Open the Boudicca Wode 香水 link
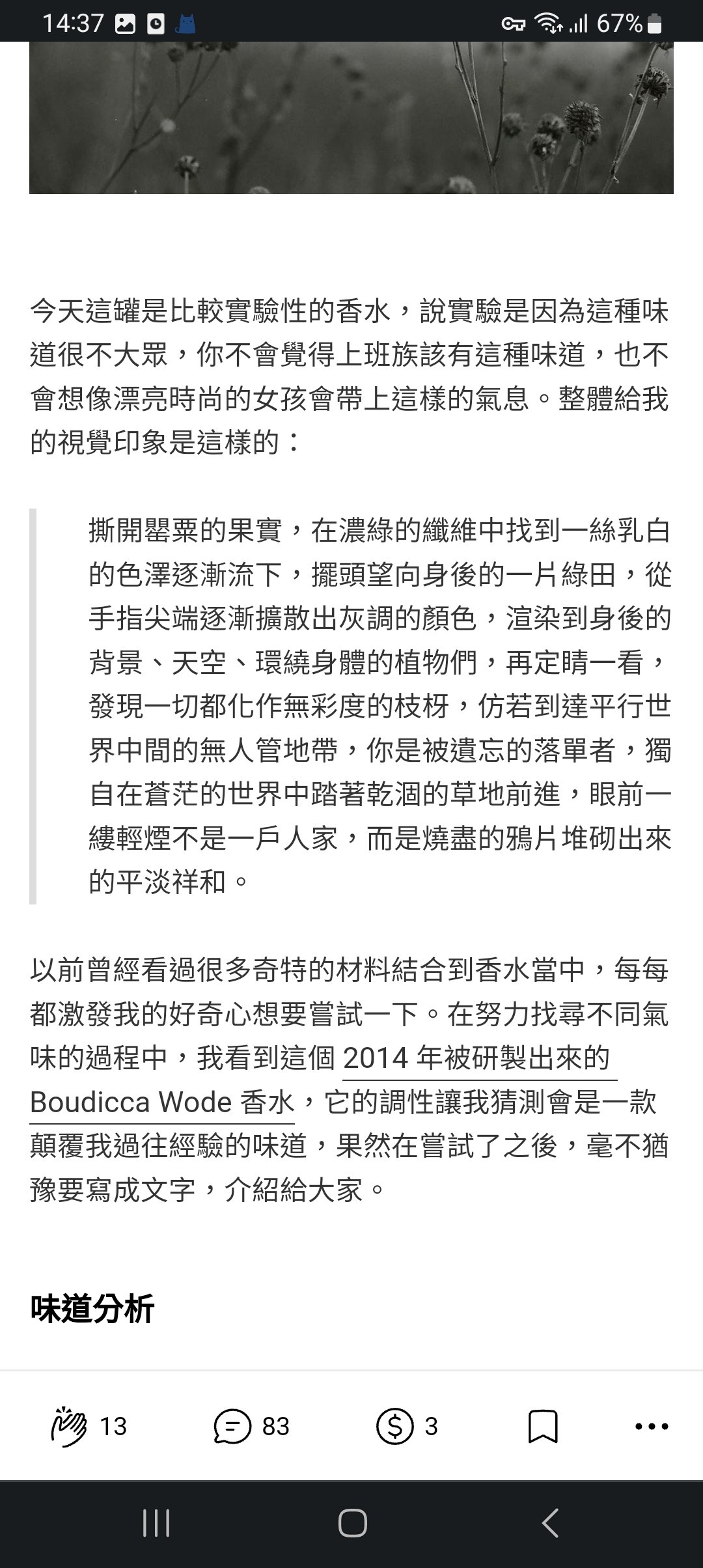The height and width of the screenshot is (1568, 703). click(x=163, y=1102)
